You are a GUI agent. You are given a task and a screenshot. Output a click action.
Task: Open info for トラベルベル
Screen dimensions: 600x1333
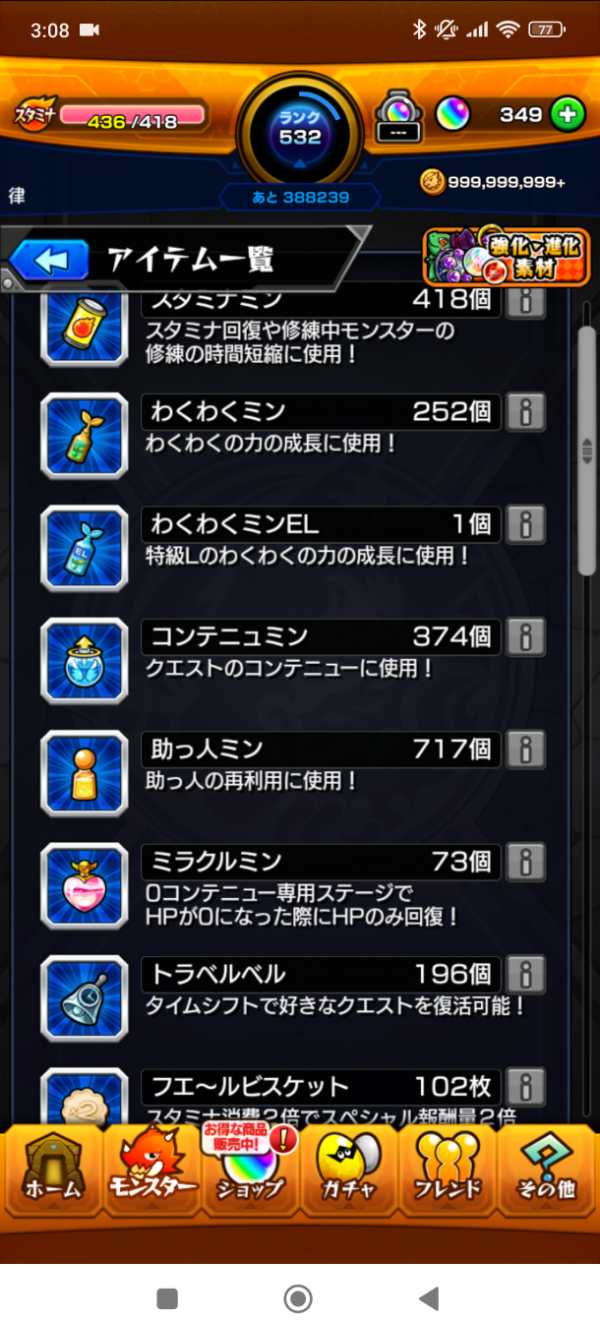point(525,974)
